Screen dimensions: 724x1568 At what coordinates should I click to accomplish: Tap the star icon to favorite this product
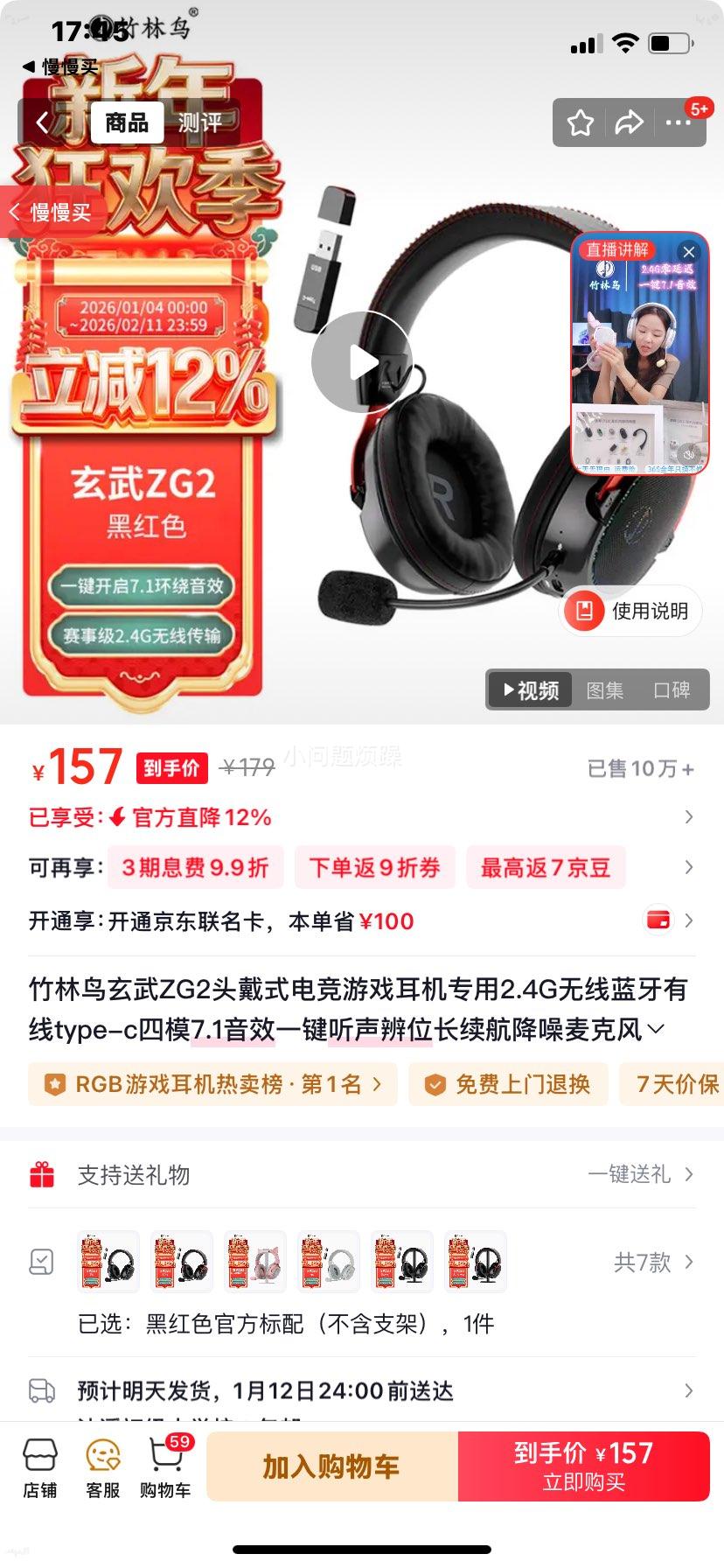580,123
